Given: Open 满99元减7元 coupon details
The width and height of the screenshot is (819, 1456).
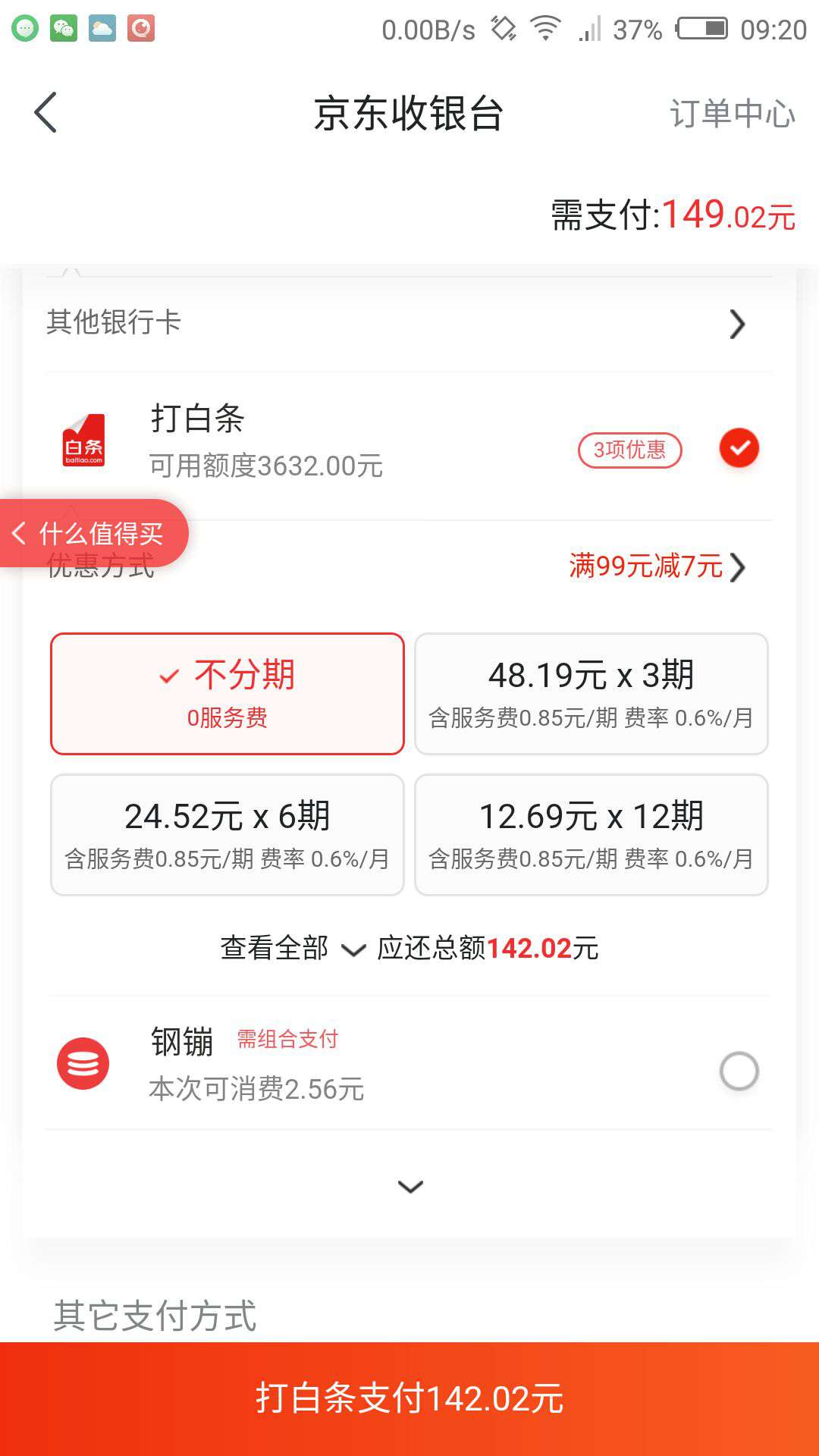Looking at the screenshot, I should click(x=645, y=567).
